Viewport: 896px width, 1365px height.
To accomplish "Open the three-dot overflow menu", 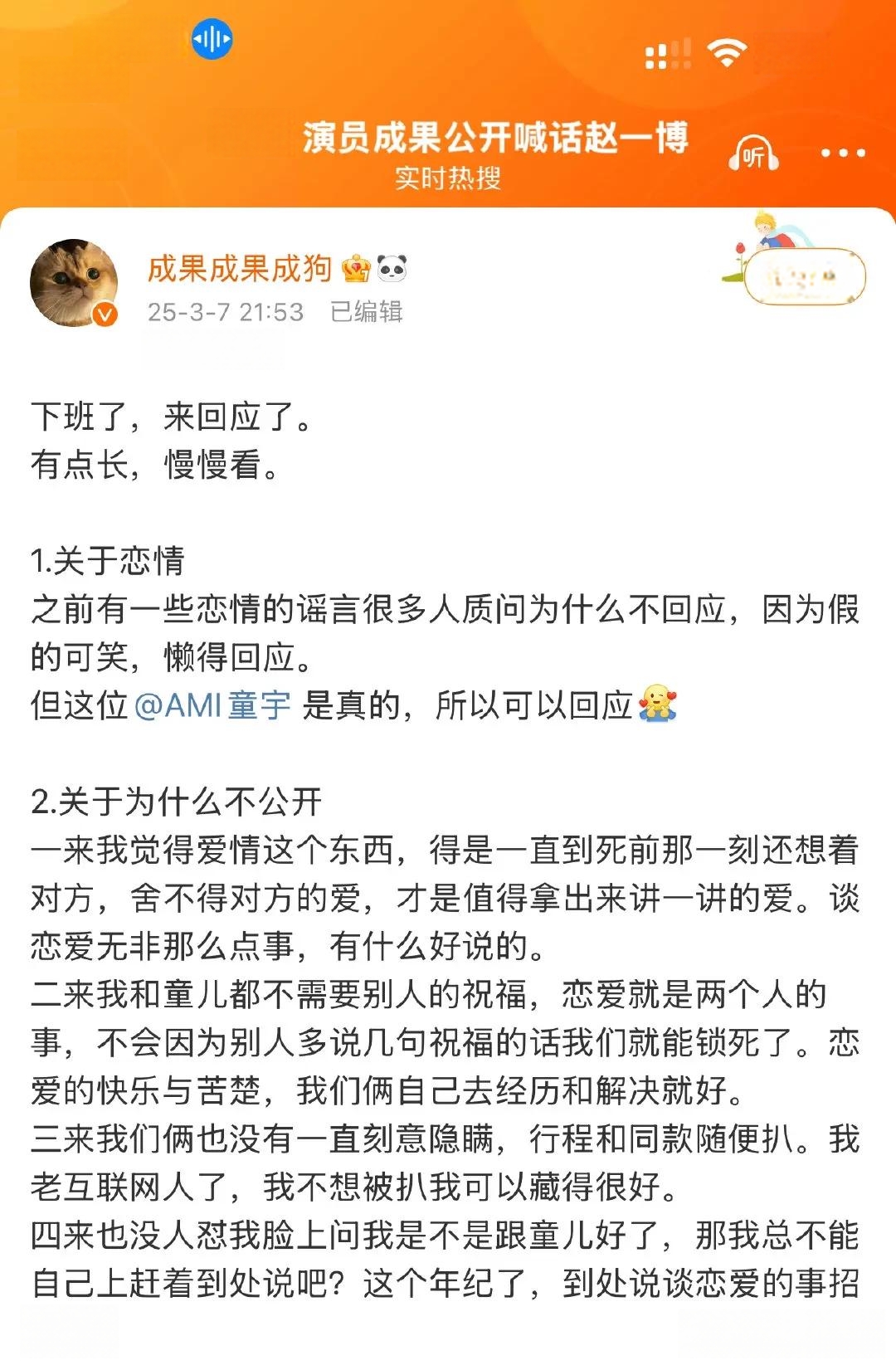I will 842,154.
